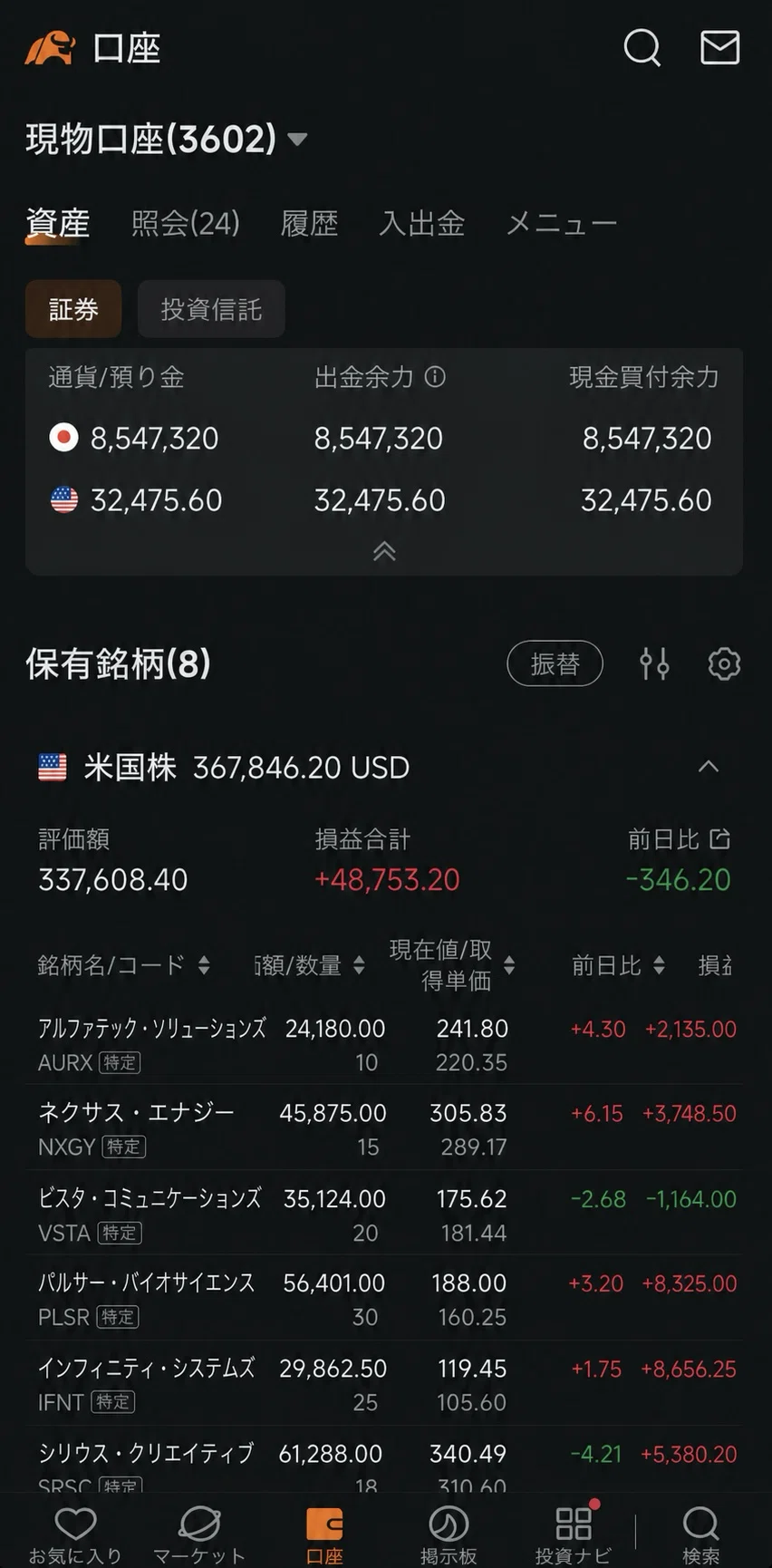The image size is (772, 1568).
Task: Tap the 振替 button
Action: (555, 663)
